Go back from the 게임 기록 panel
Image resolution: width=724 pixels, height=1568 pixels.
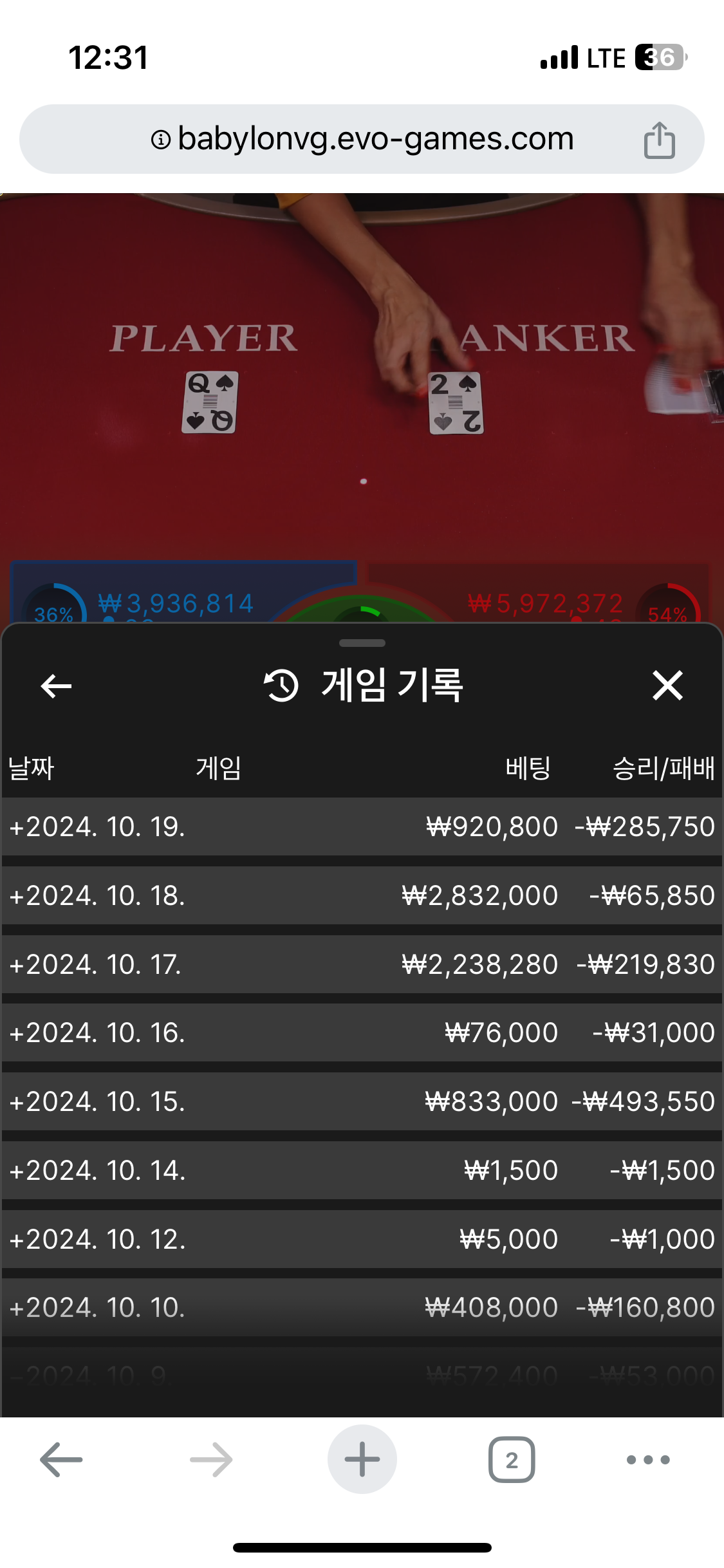coord(56,686)
